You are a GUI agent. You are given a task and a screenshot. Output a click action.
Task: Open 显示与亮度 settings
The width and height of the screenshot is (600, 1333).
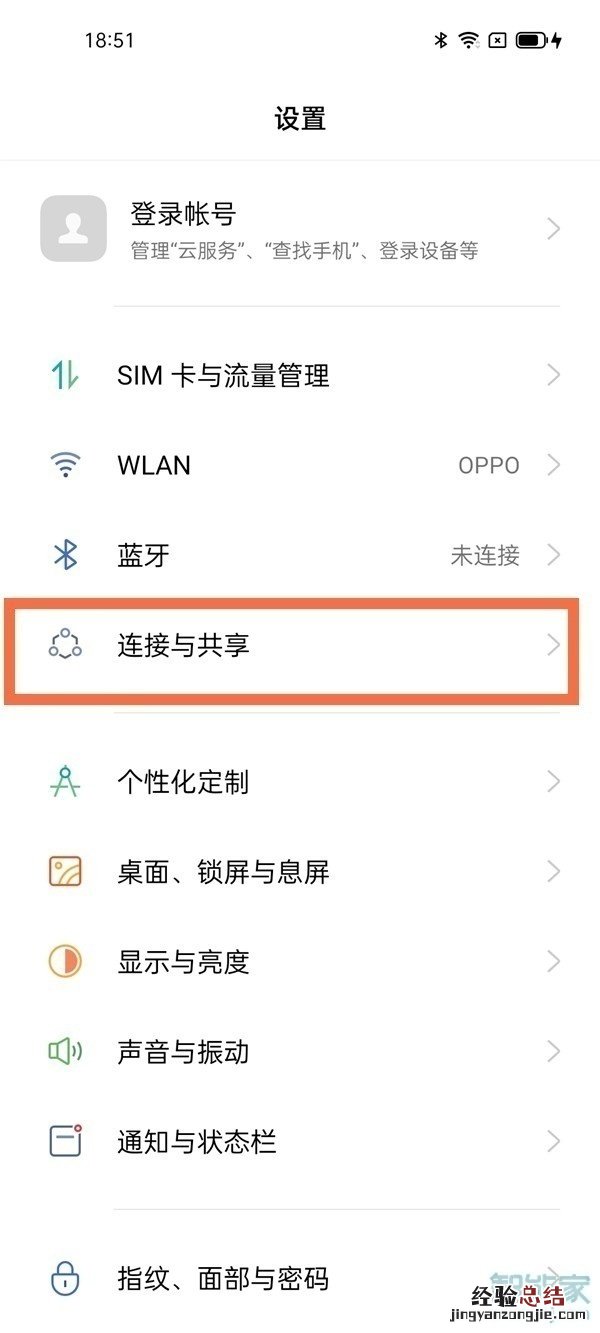tap(300, 962)
